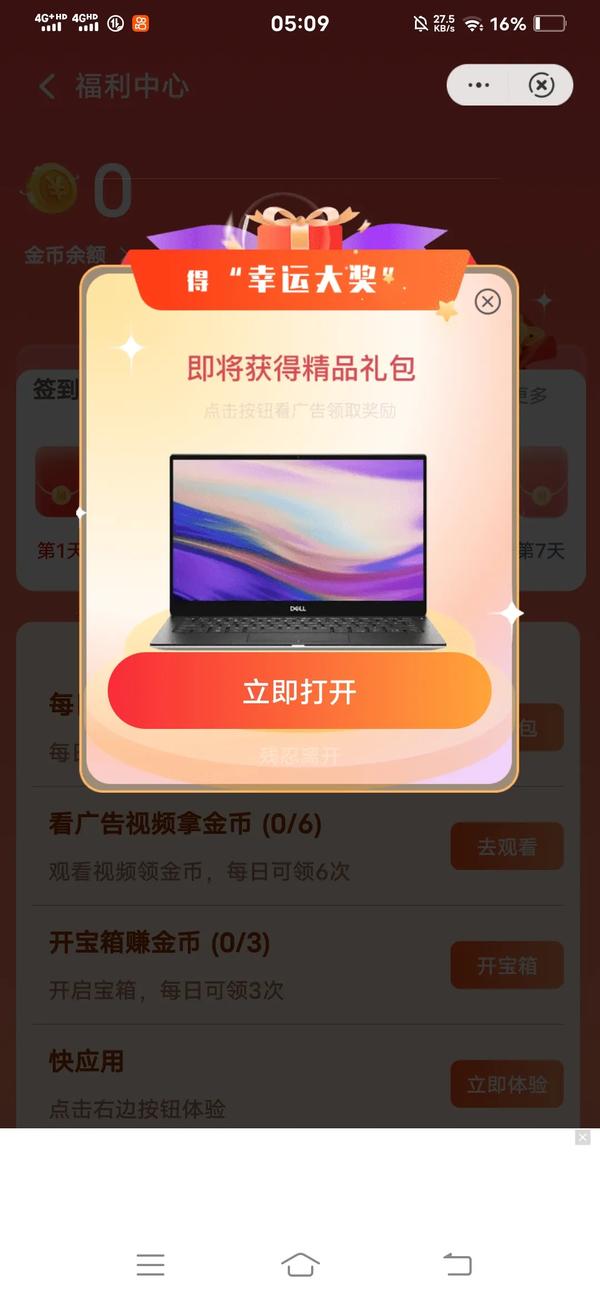Tap 去观看 to watch ad videos
This screenshot has height=1300, width=600.
506,847
